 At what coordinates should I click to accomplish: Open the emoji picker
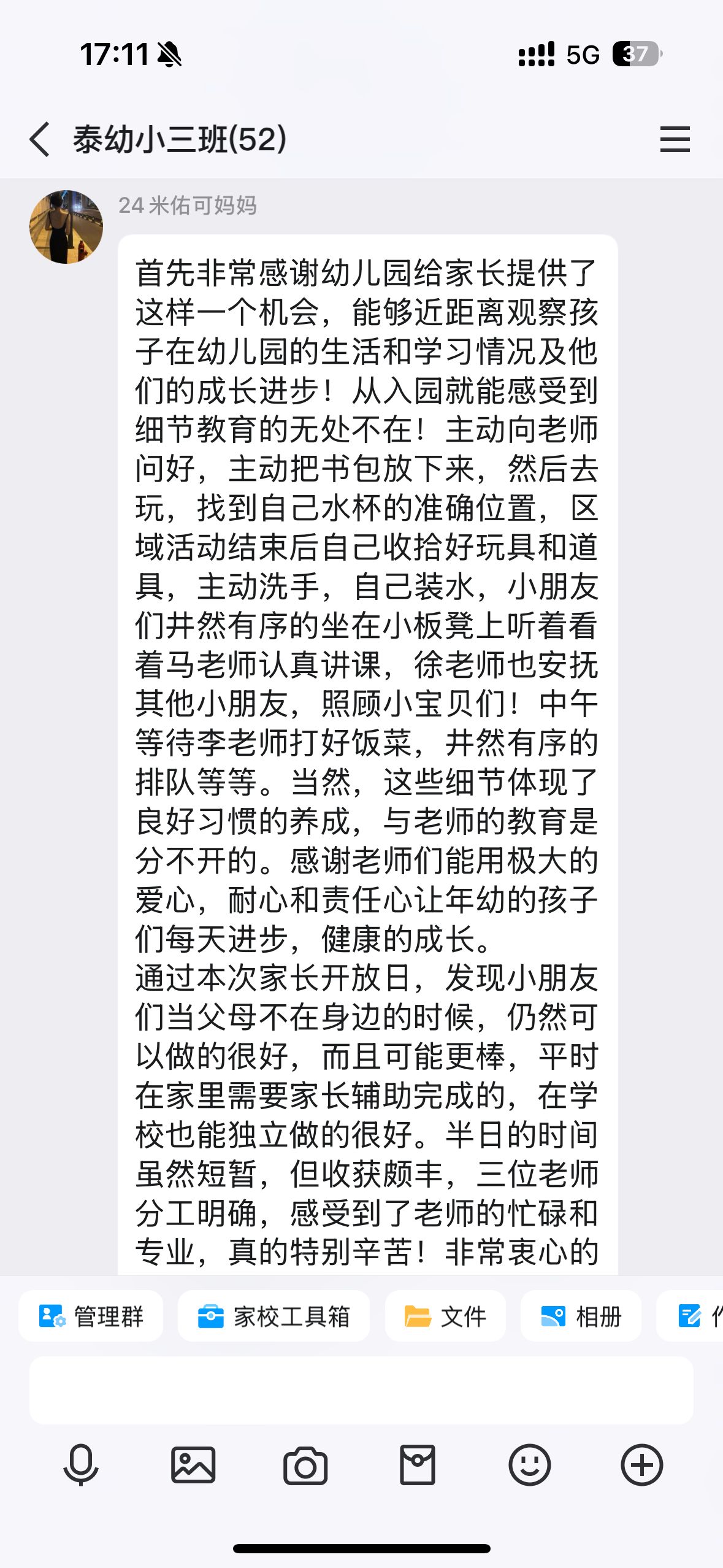coord(529,1465)
